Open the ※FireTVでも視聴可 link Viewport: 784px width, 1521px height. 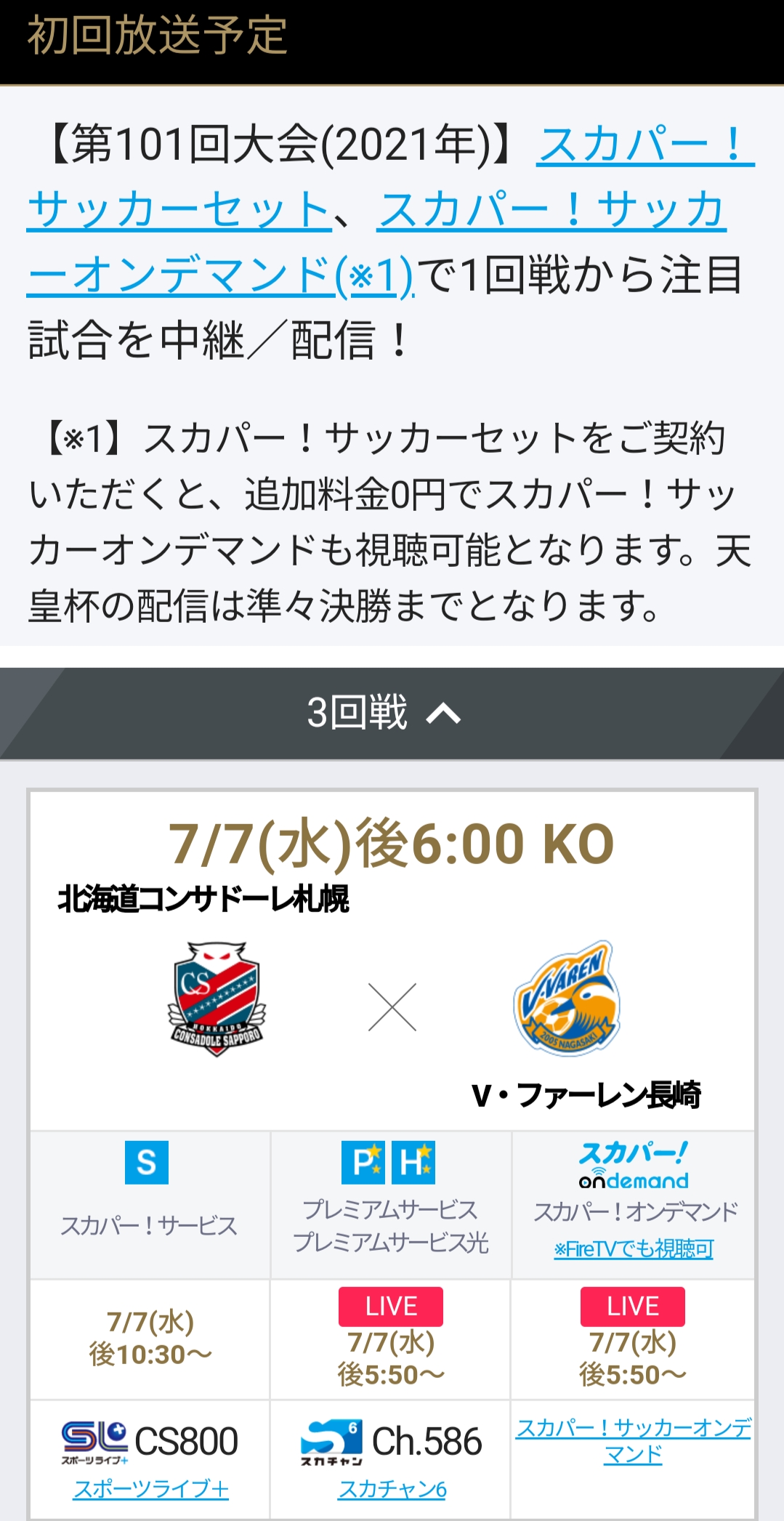[633, 1248]
